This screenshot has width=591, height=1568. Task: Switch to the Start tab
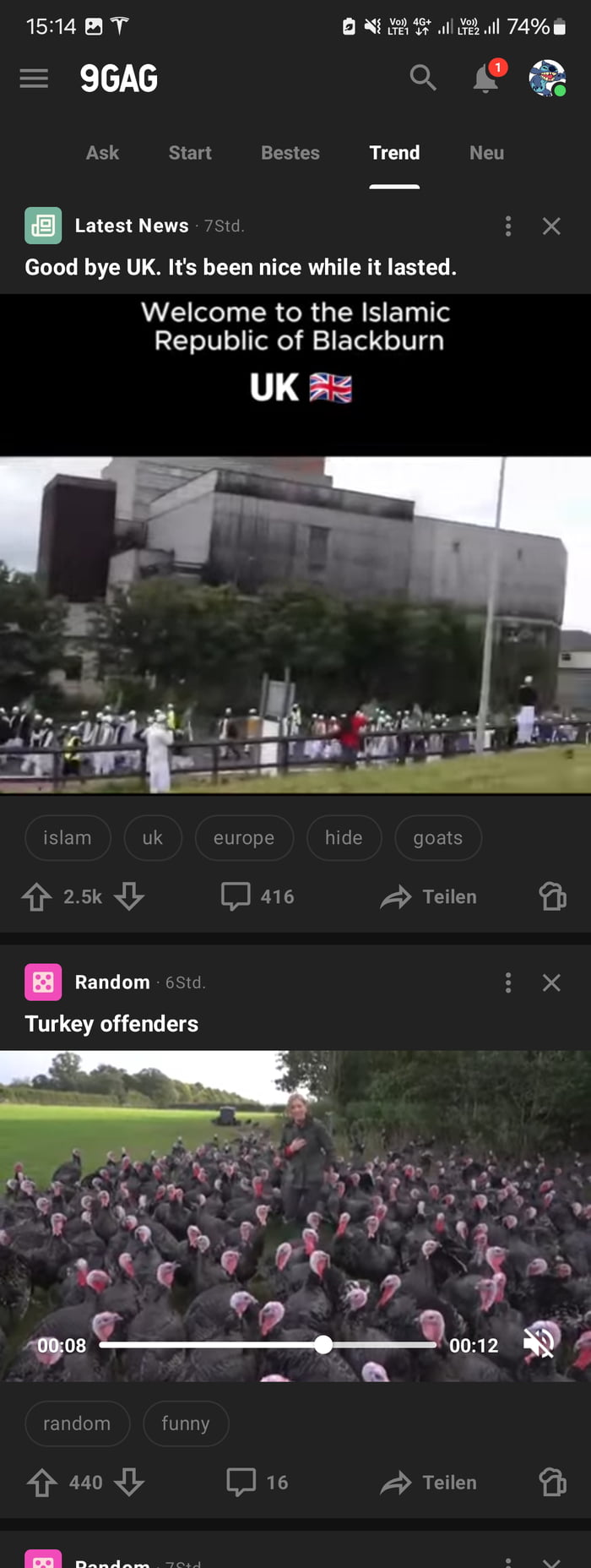tap(190, 153)
